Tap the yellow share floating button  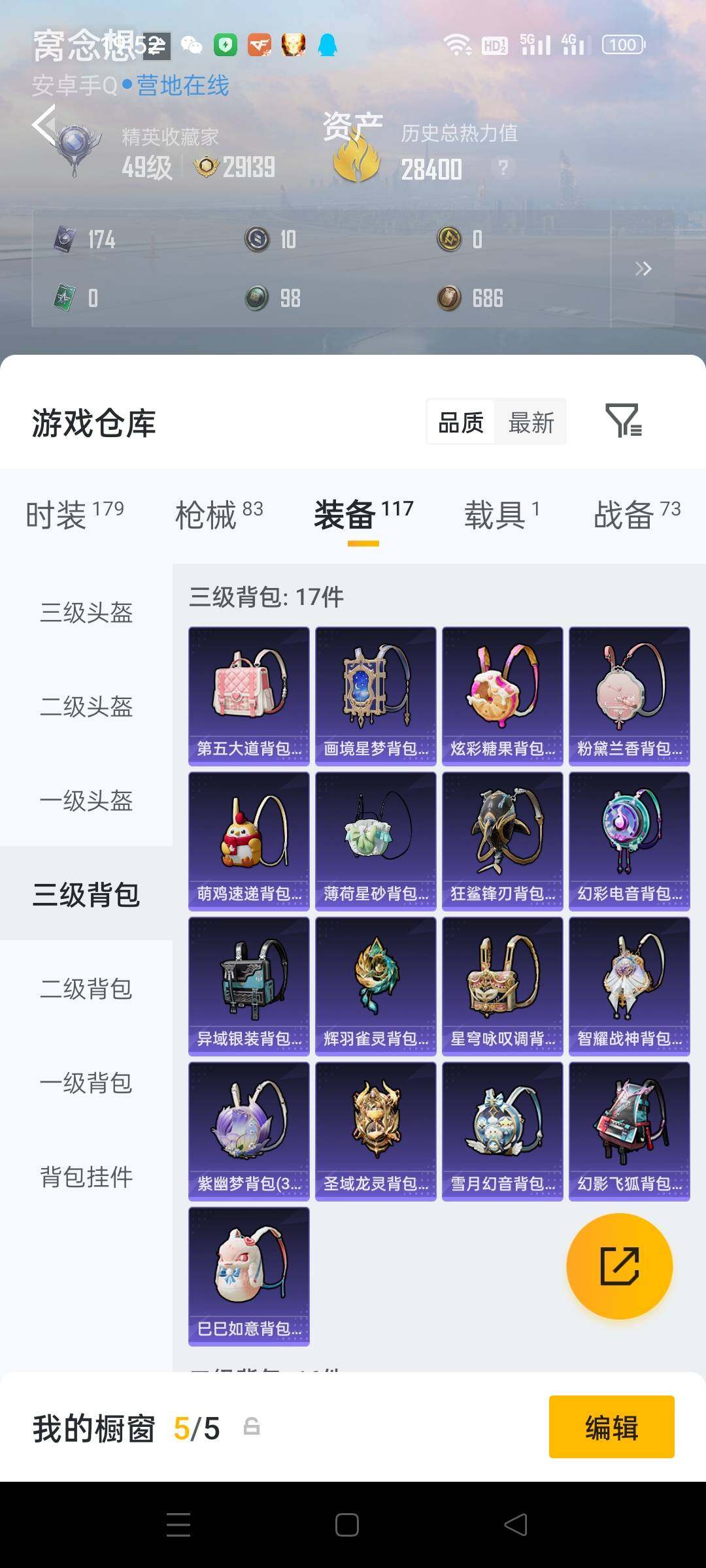tap(619, 1266)
